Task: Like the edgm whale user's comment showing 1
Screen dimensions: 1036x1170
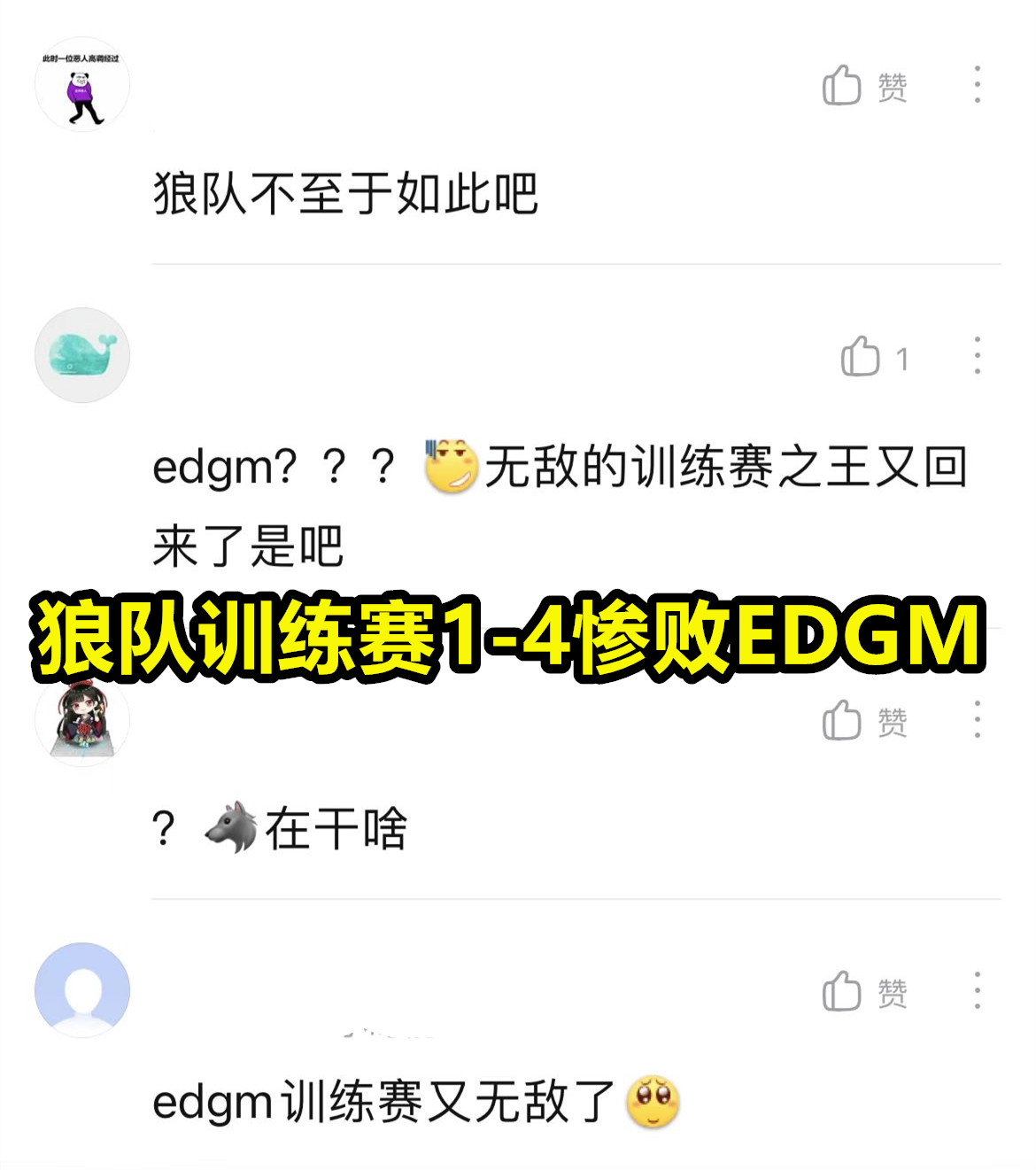Action: coord(859,354)
